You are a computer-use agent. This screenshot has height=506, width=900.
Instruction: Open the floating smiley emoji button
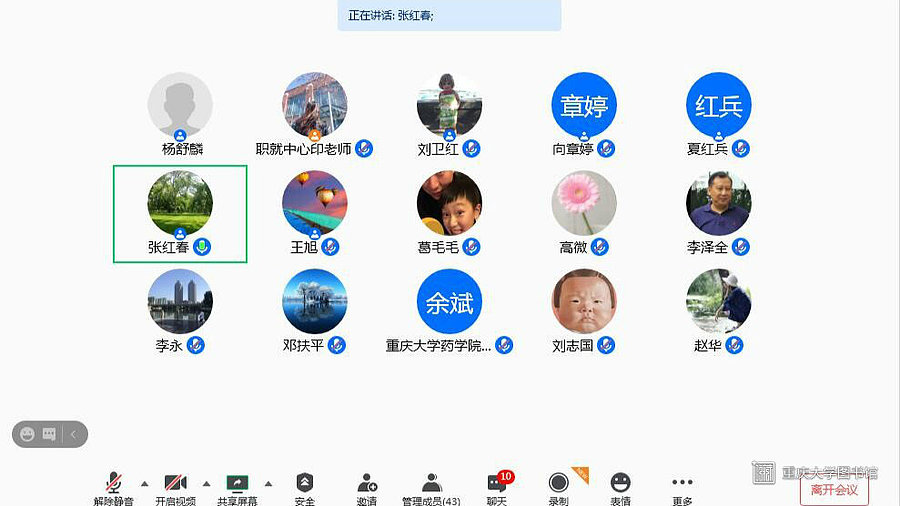[x=27, y=434]
